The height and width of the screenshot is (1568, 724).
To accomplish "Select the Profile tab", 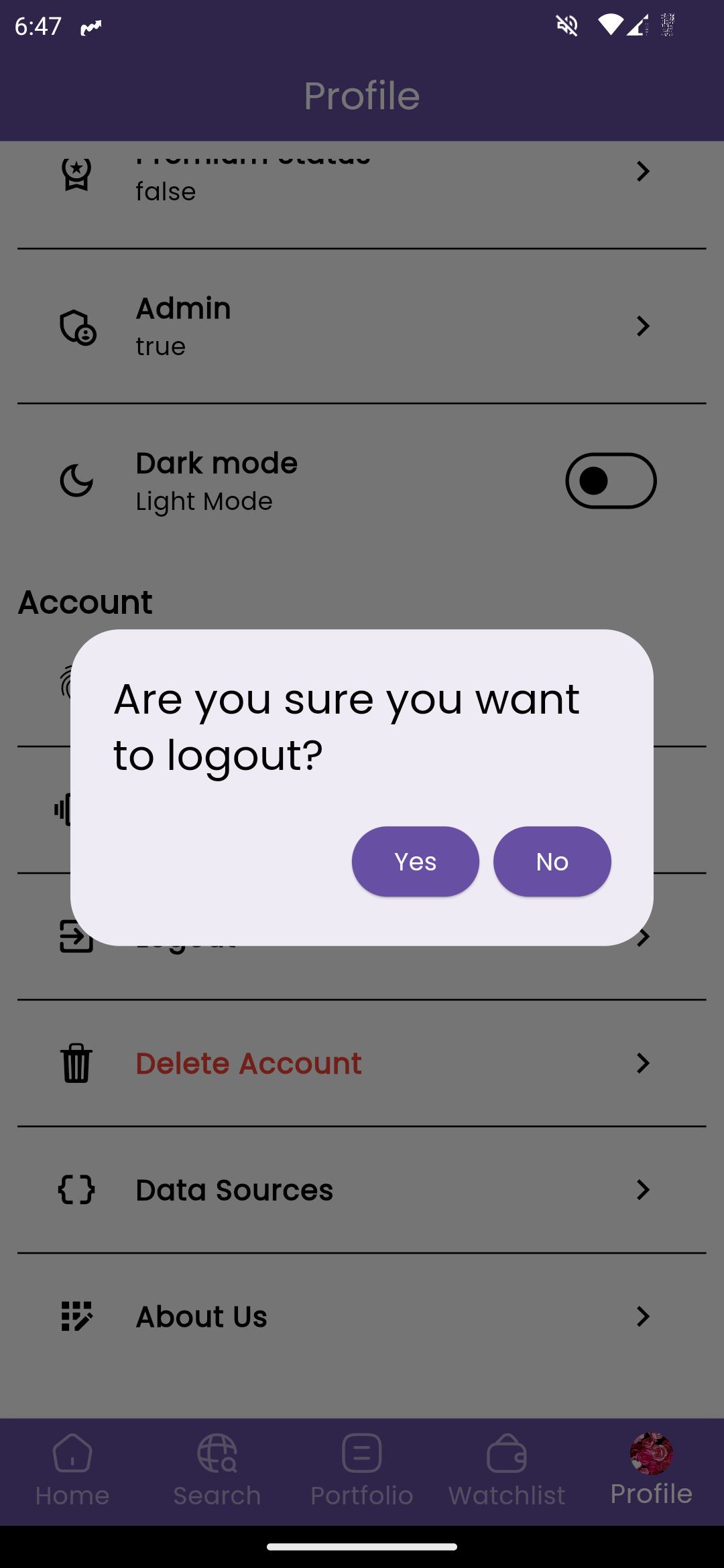I will click(652, 1471).
